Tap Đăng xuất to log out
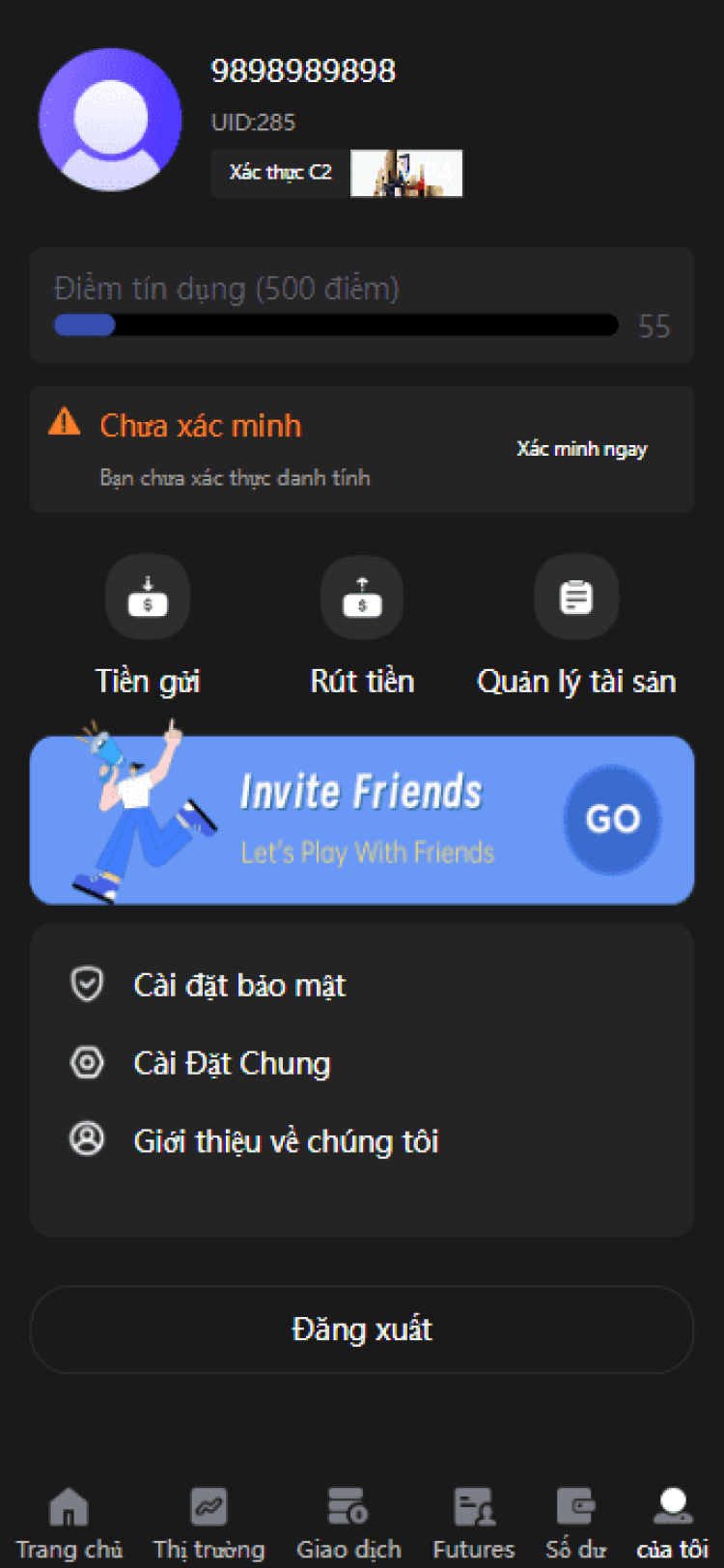The image size is (724, 1568). tap(362, 1330)
